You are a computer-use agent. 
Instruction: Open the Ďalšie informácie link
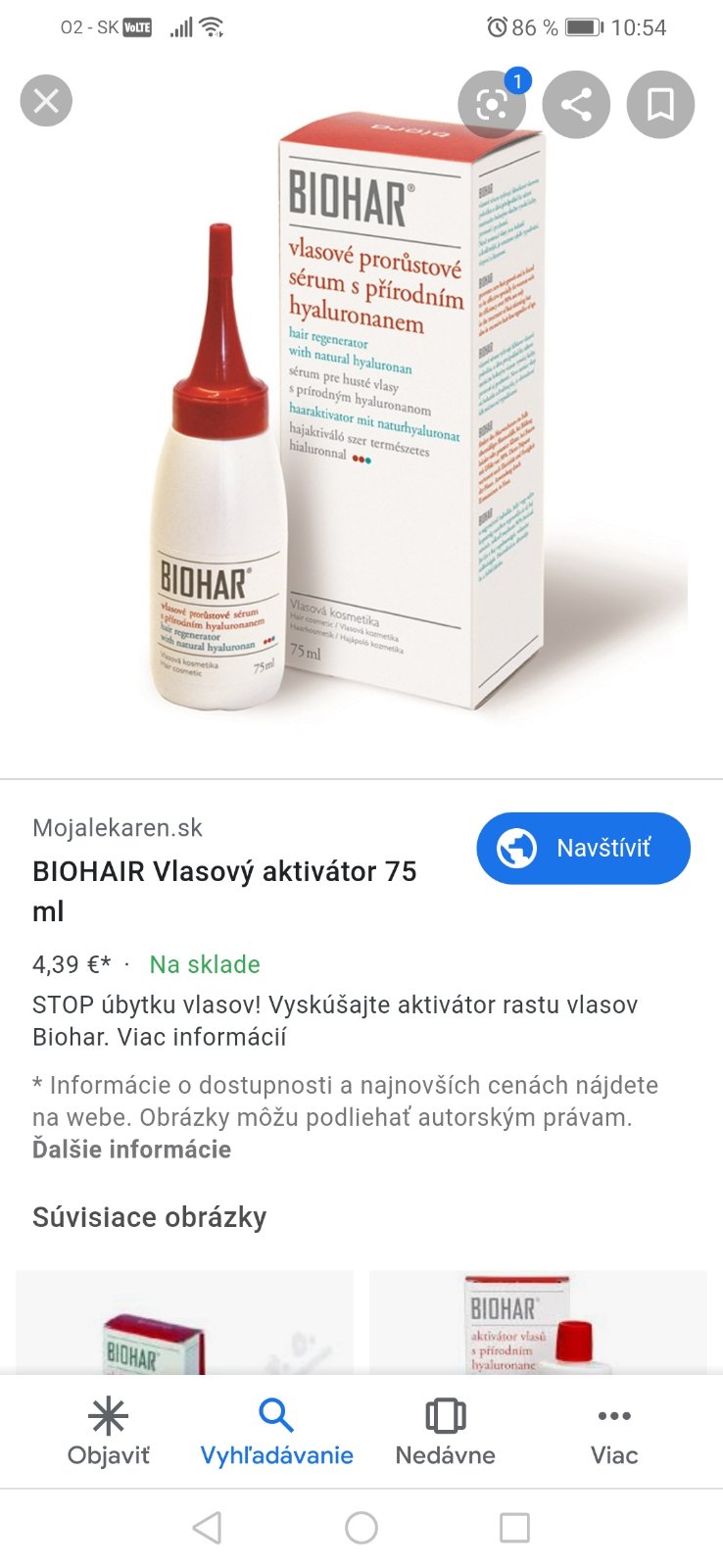click(132, 1150)
